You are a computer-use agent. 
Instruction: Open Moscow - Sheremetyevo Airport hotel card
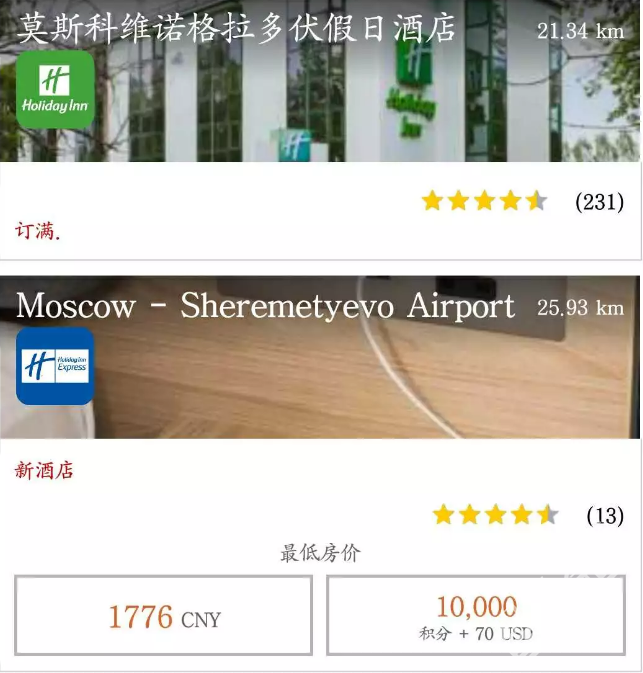point(265,306)
